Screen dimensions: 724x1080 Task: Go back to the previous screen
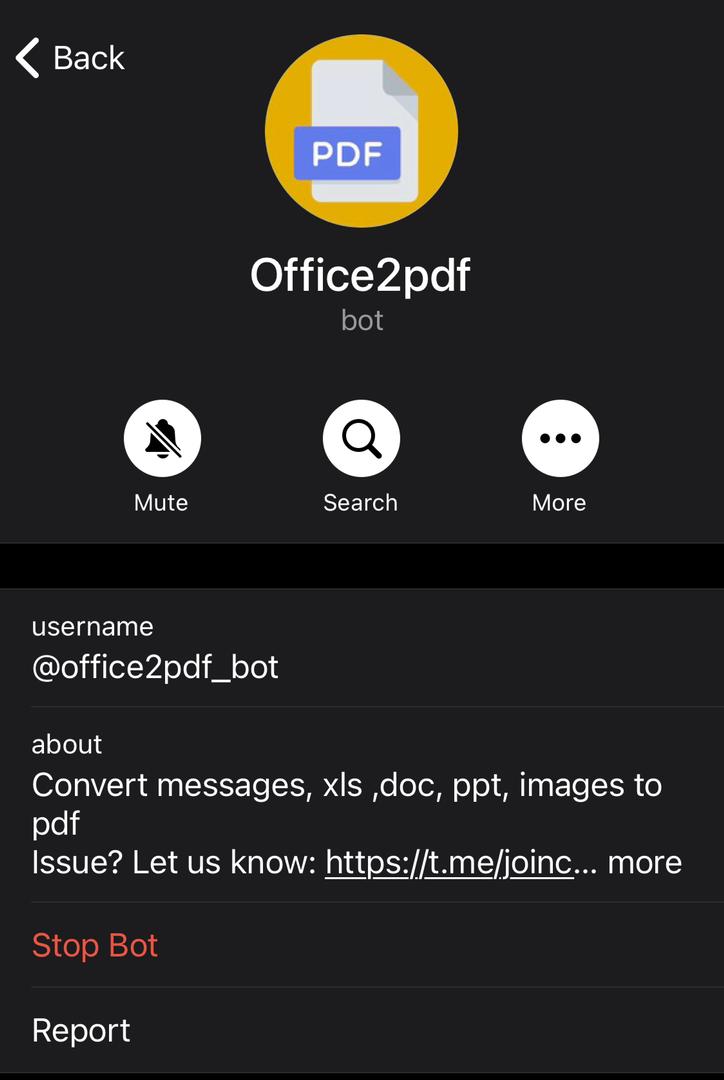(x=70, y=58)
